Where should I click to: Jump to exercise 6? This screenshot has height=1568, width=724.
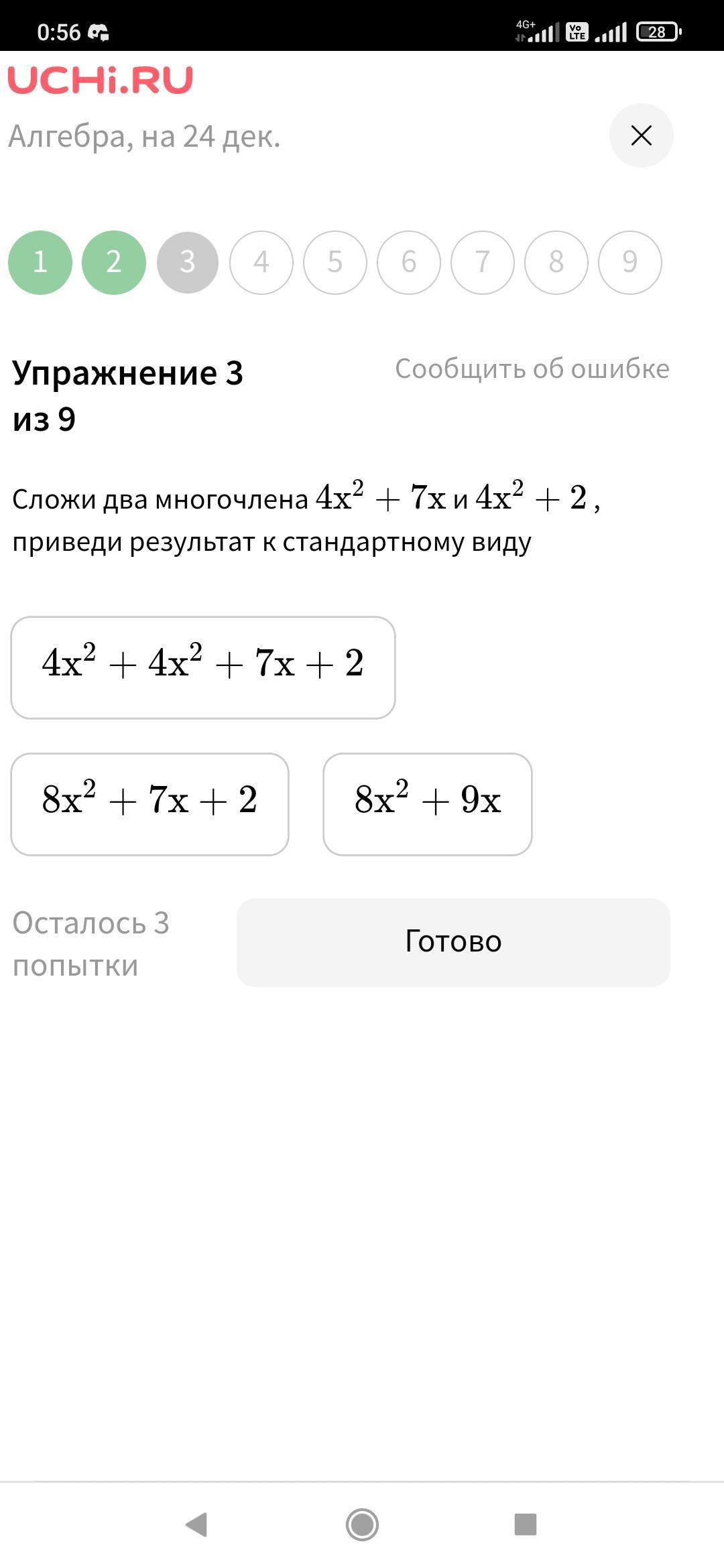click(409, 262)
